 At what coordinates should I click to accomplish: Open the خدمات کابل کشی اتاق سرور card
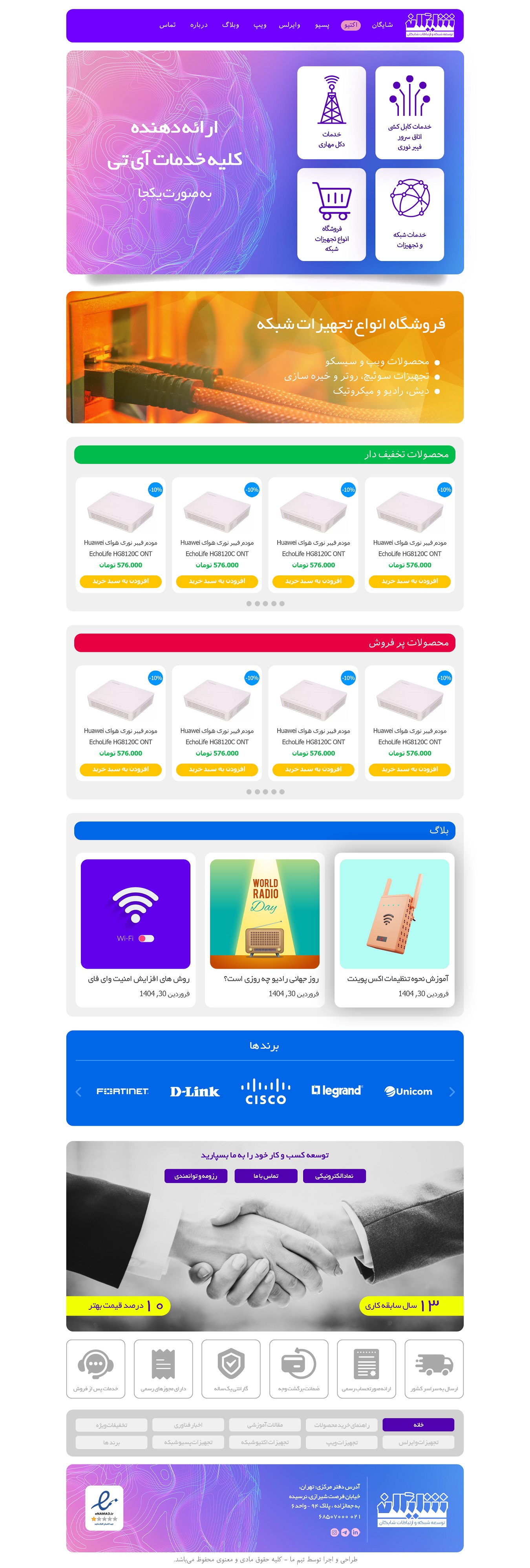click(x=409, y=113)
